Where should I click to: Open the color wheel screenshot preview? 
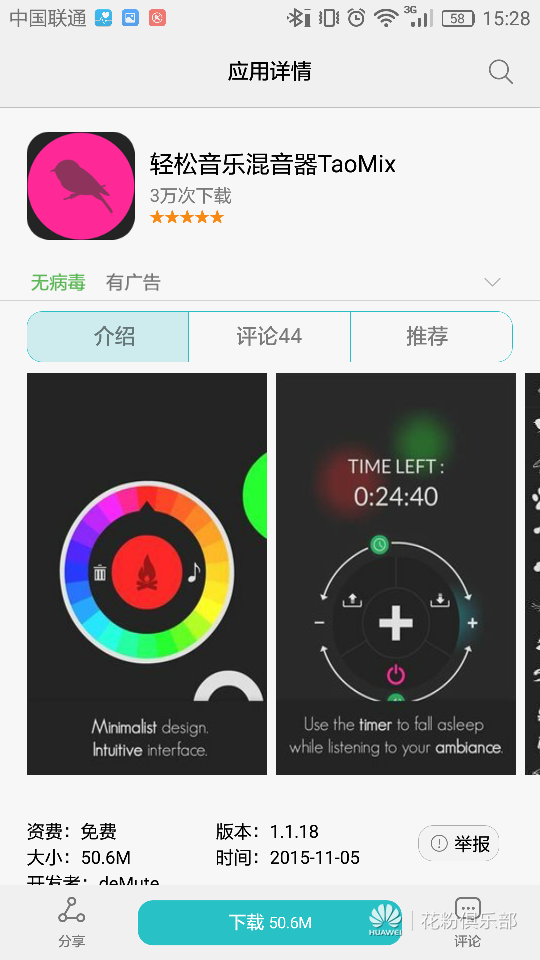[147, 574]
